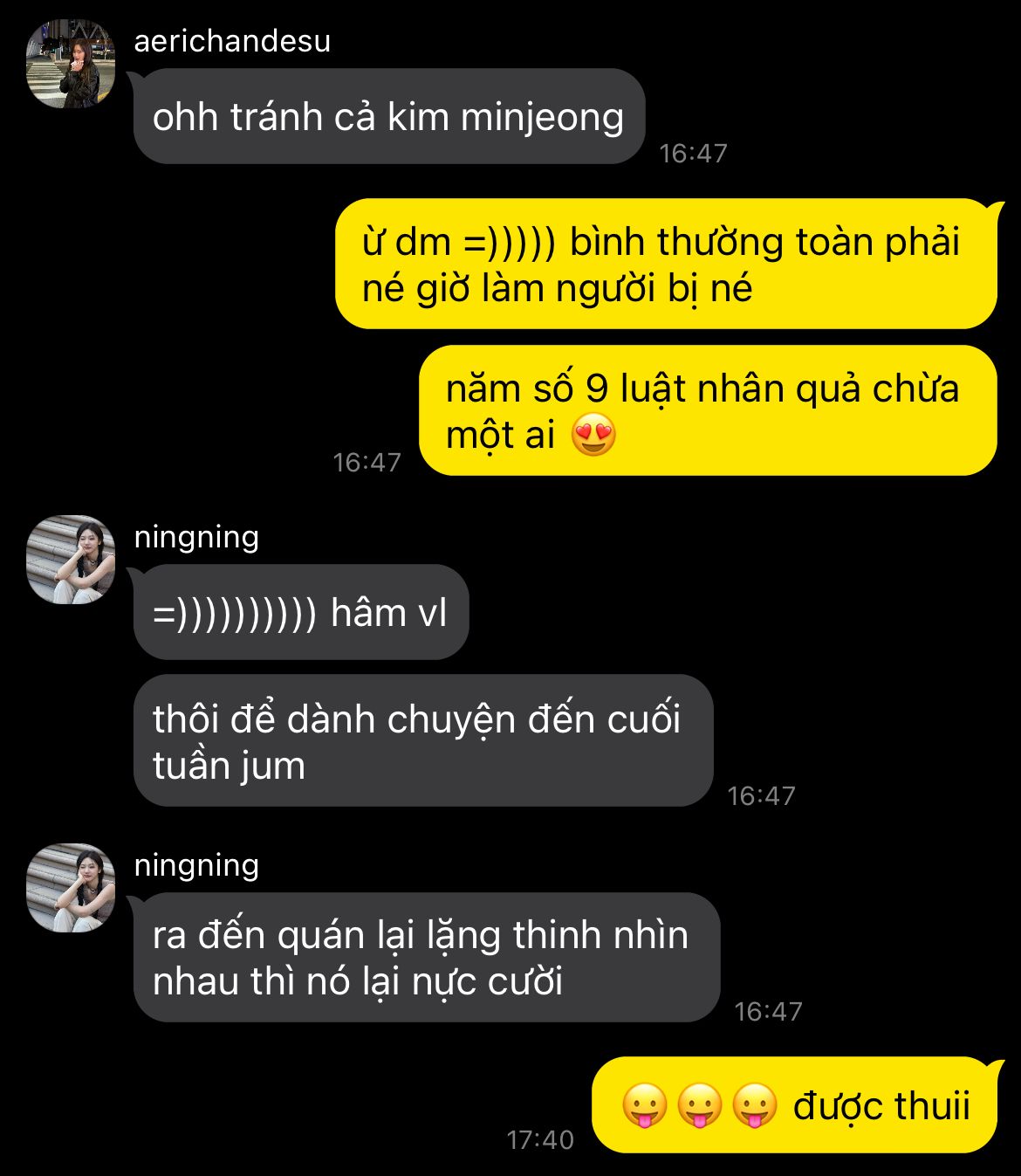Tap ningning's avatar beside the "hâm vl" message
1021x1176 pixels.
pyautogui.click(x=71, y=560)
